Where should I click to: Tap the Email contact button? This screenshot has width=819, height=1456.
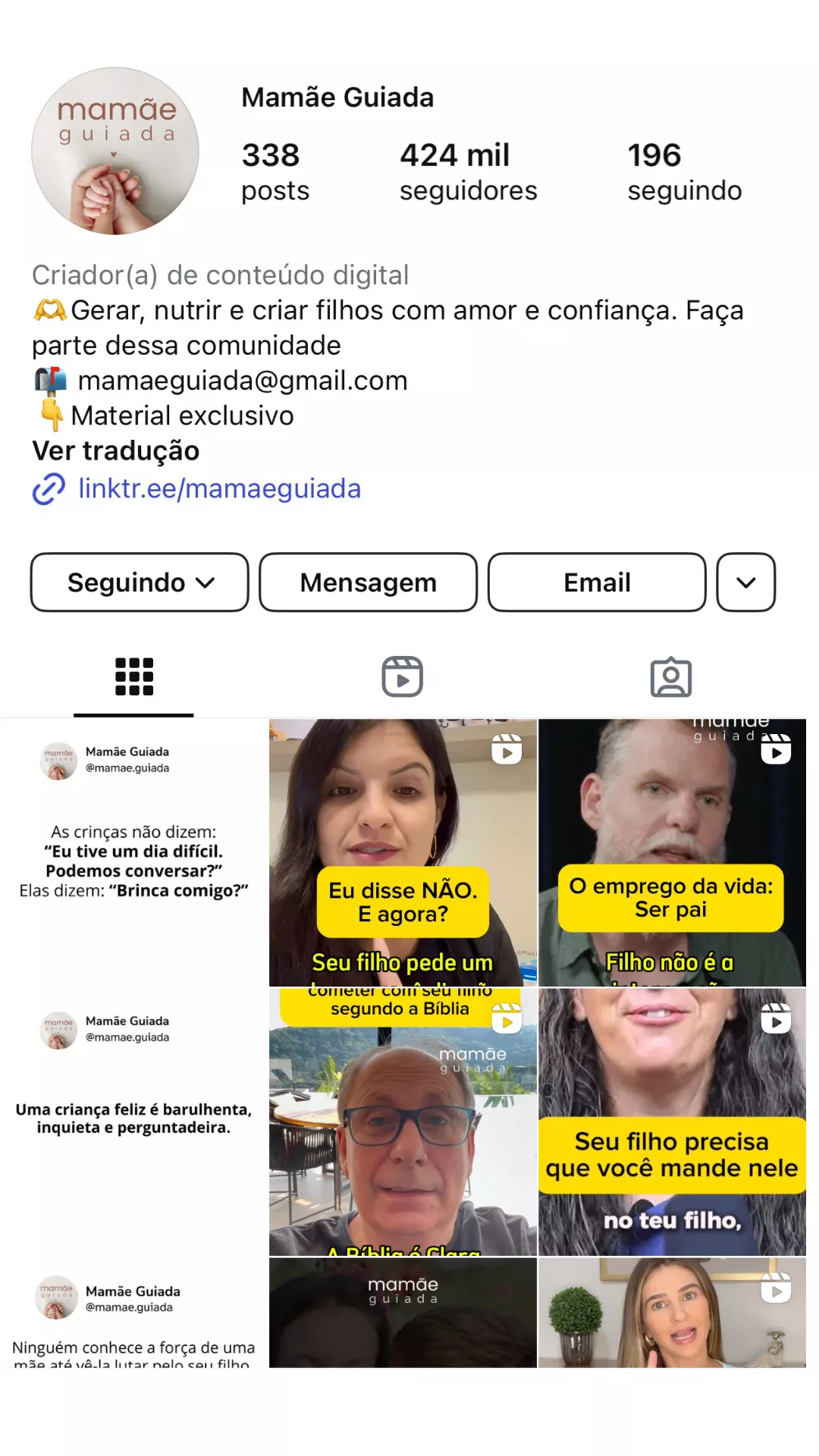point(597,582)
